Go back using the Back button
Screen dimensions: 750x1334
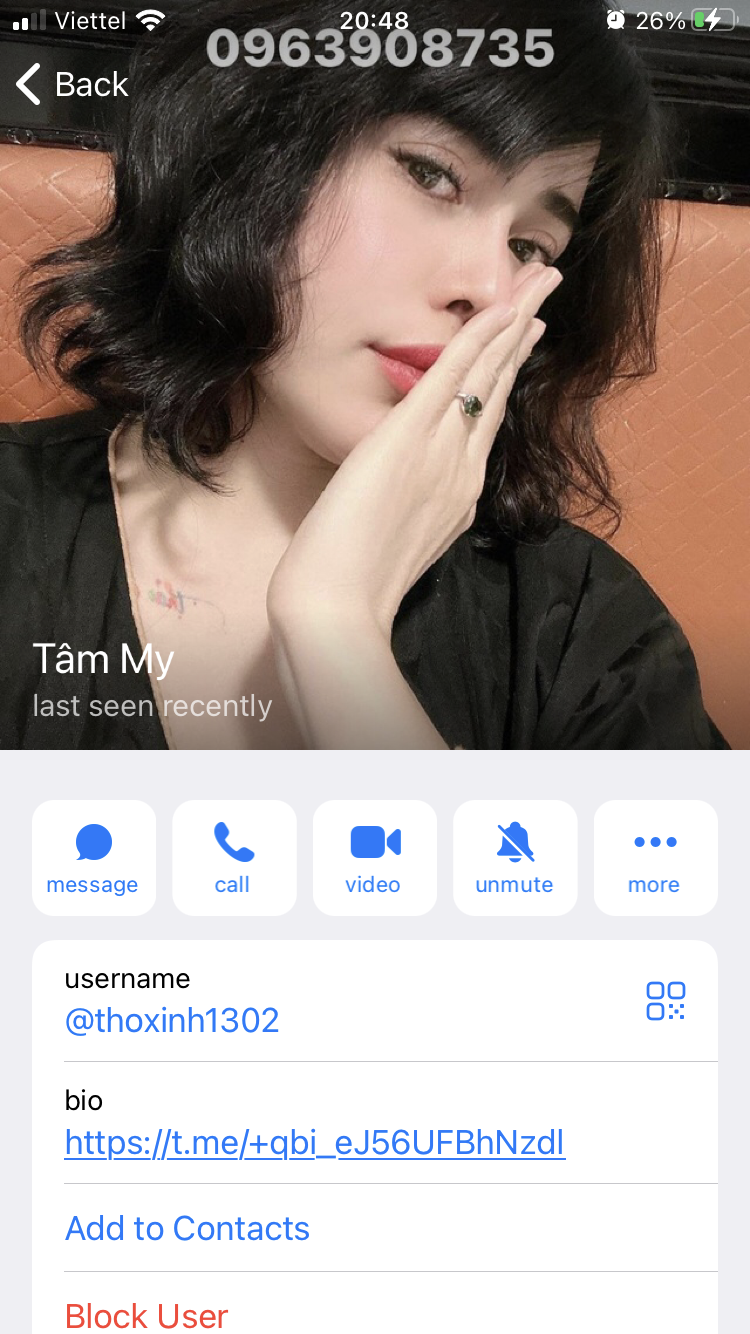[x=72, y=85]
